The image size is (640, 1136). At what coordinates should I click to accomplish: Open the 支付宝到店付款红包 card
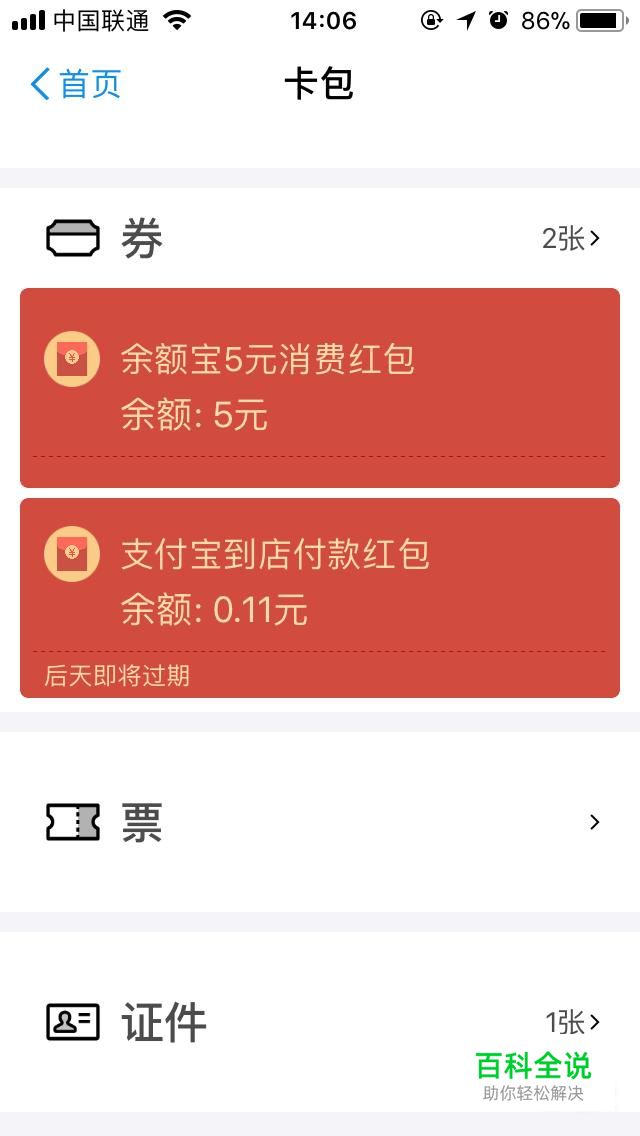point(320,598)
